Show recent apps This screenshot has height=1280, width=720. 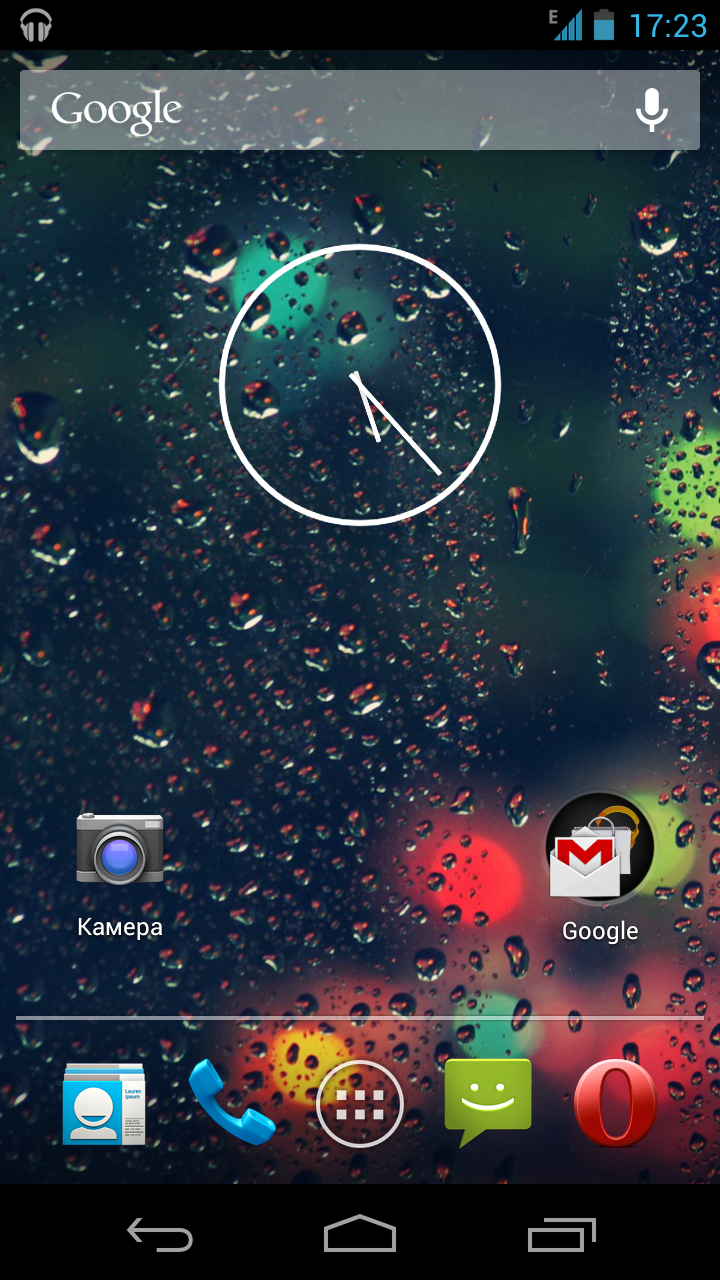[561, 1235]
